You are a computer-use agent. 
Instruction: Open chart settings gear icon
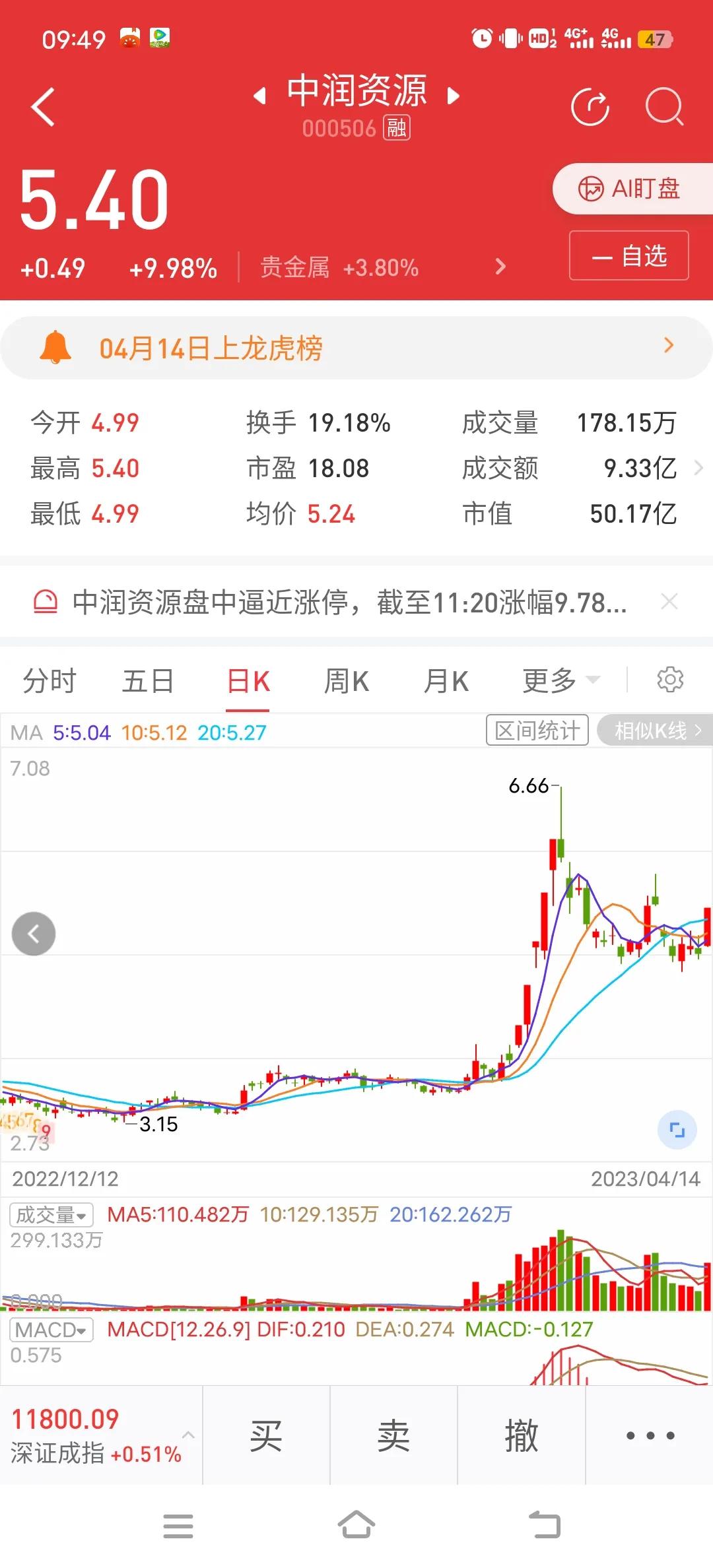671,679
